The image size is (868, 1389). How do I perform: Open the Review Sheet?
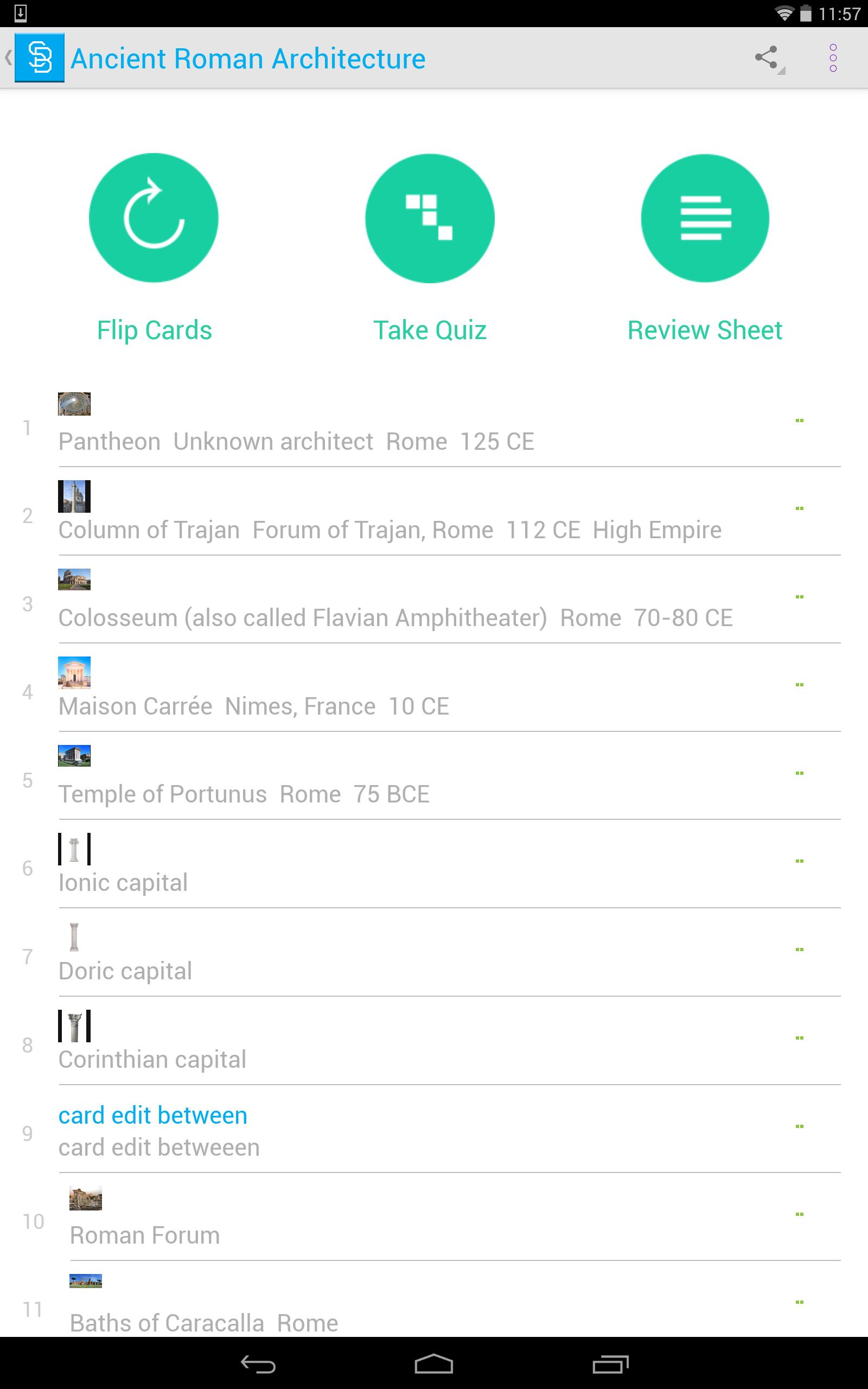pyautogui.click(x=704, y=218)
